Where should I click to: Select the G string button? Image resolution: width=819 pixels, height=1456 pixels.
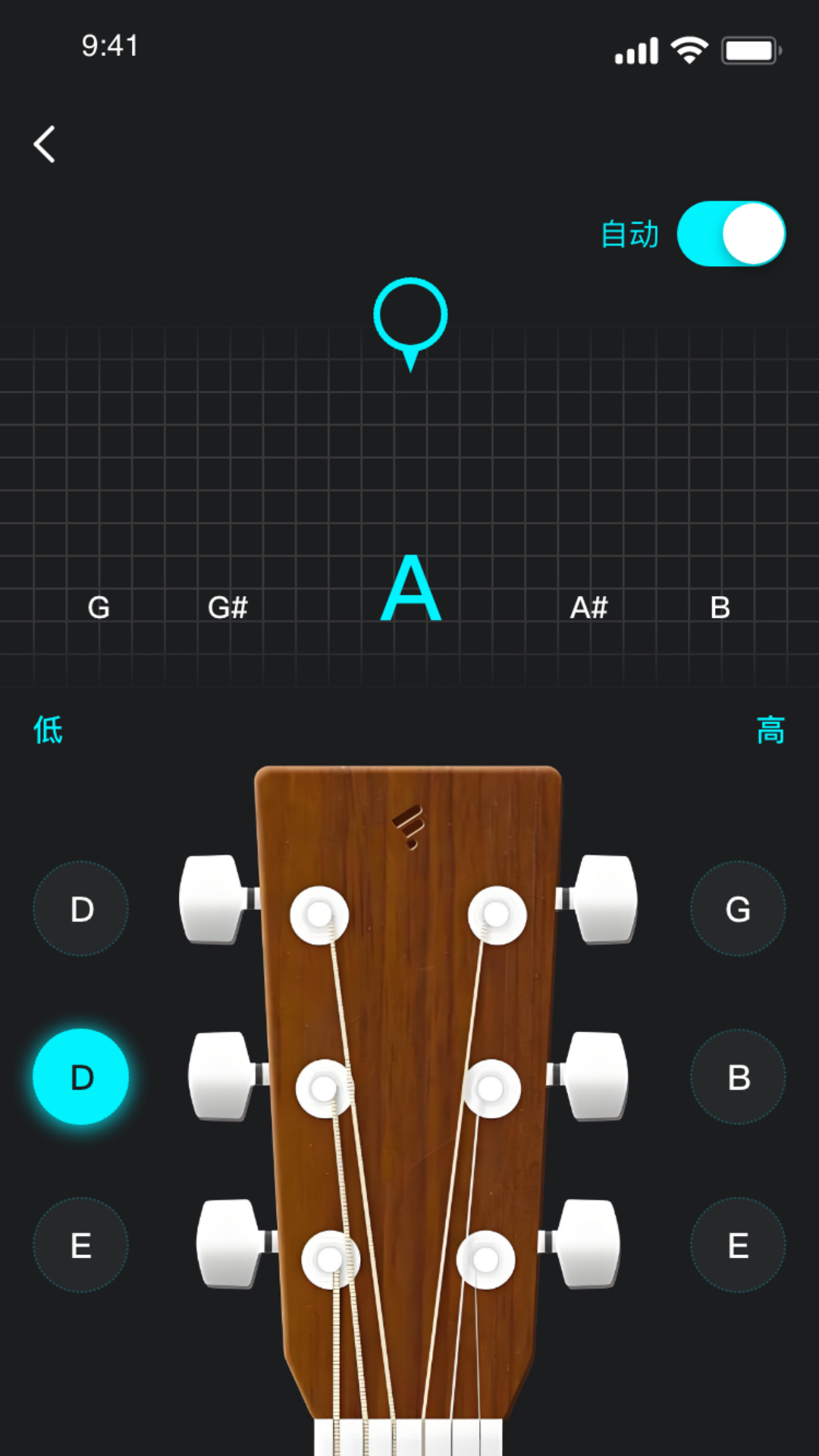point(738,908)
